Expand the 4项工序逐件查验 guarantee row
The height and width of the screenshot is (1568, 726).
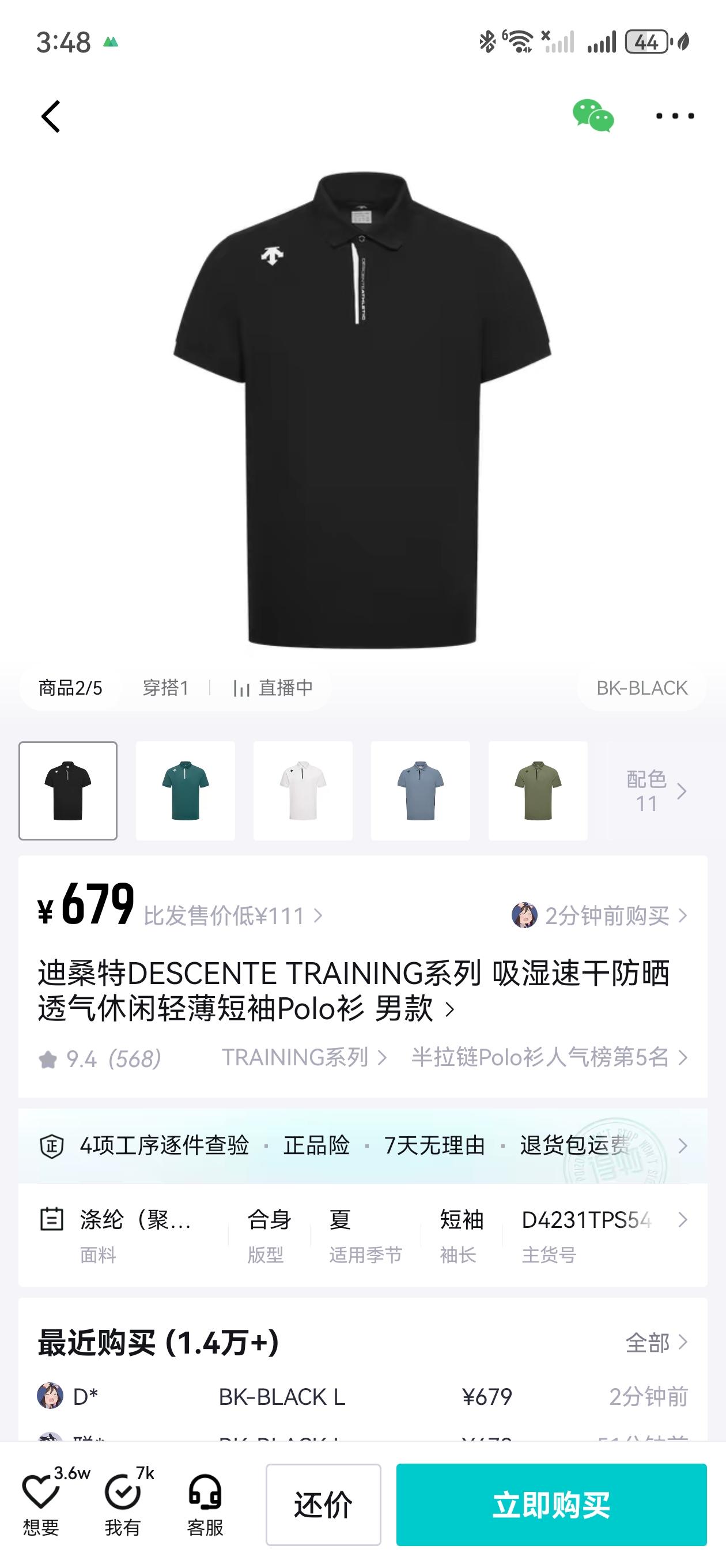coord(362,1145)
